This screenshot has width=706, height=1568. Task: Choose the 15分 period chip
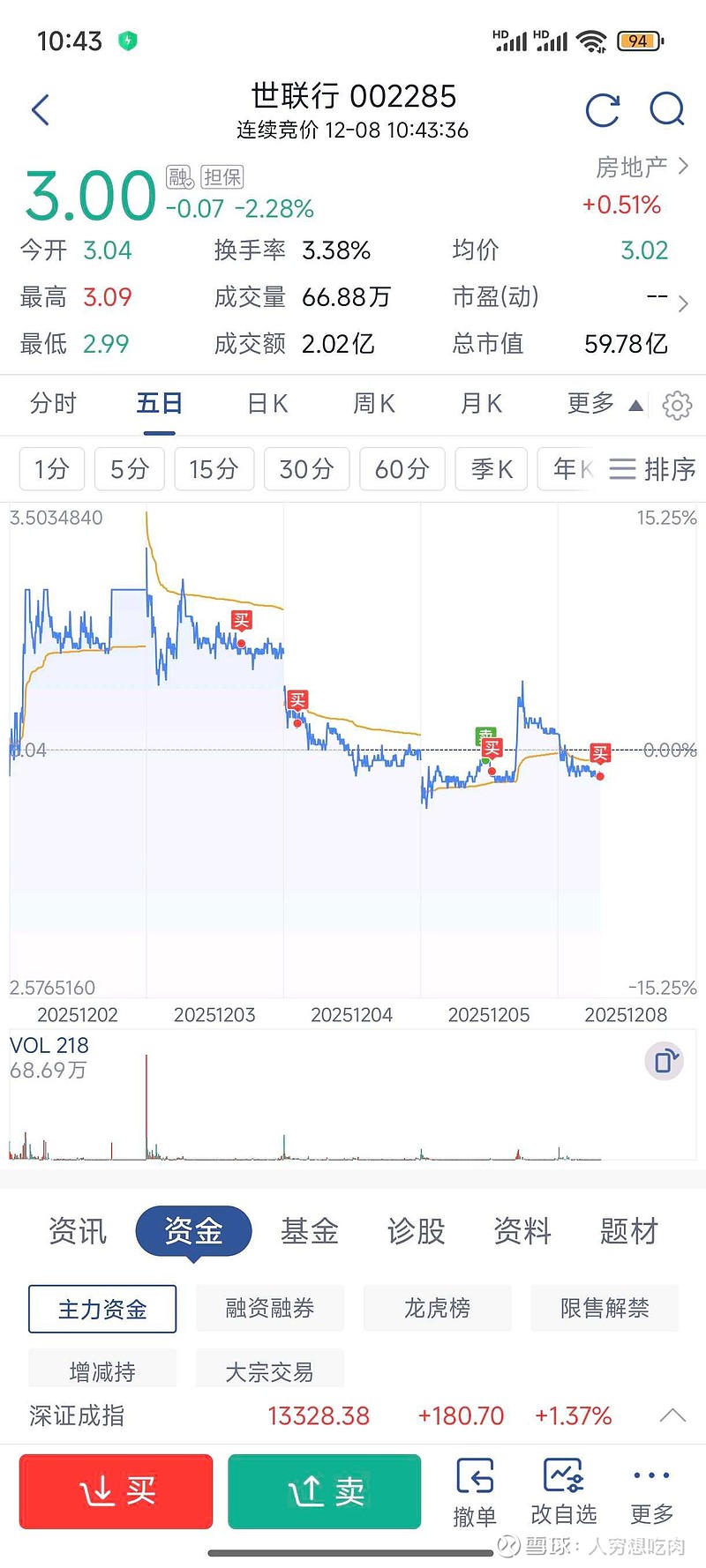point(214,469)
